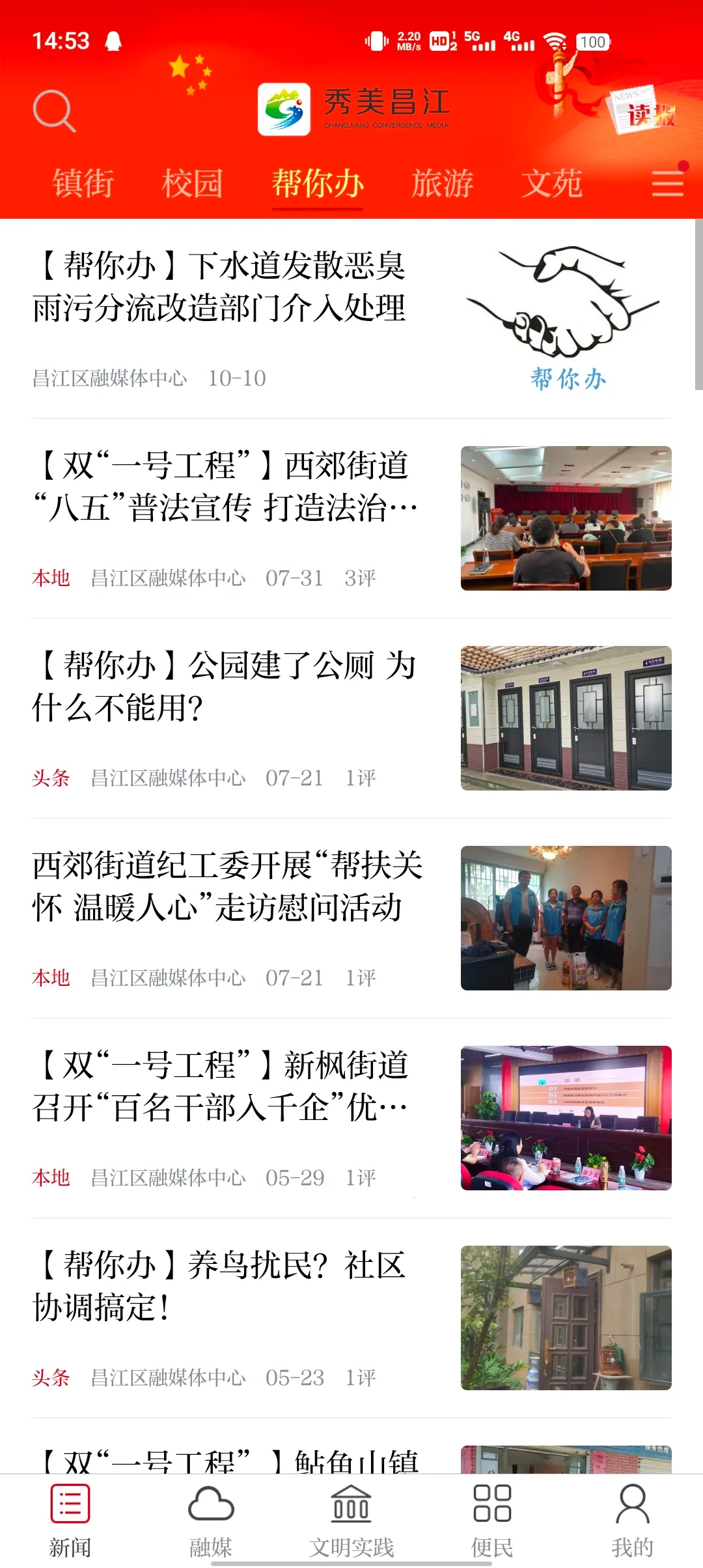Image resolution: width=703 pixels, height=1568 pixels.
Task: Tap the notification bell in status bar
Action: [115, 41]
